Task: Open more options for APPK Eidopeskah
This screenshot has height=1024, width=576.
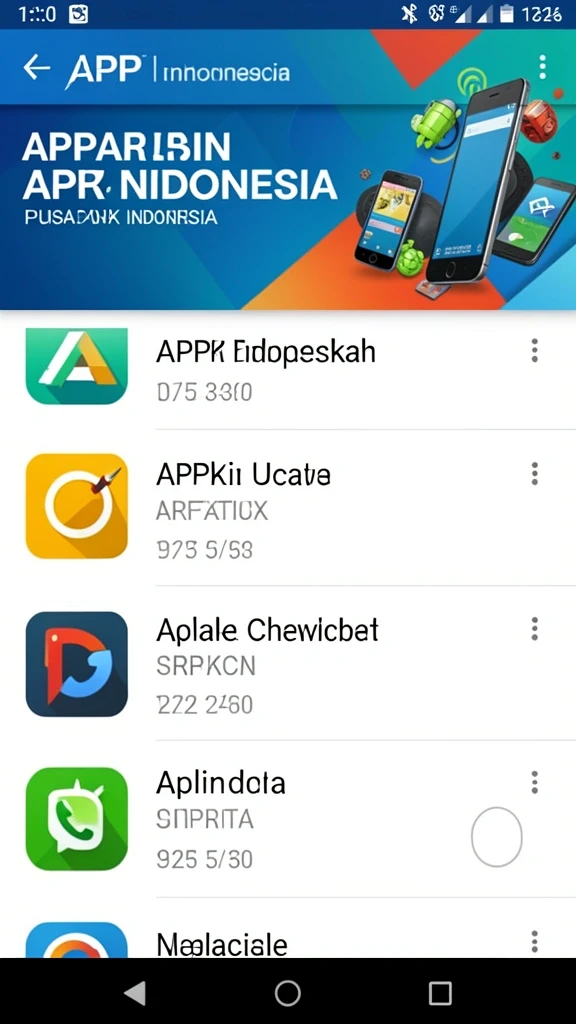Action: coord(535,351)
